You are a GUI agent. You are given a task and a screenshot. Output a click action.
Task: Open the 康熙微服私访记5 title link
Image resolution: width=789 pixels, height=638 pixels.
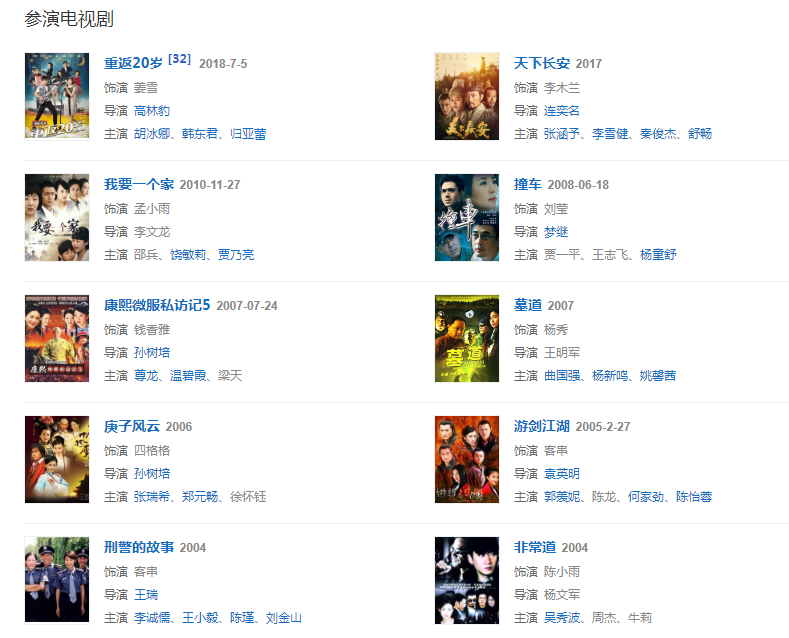pyautogui.click(x=157, y=305)
